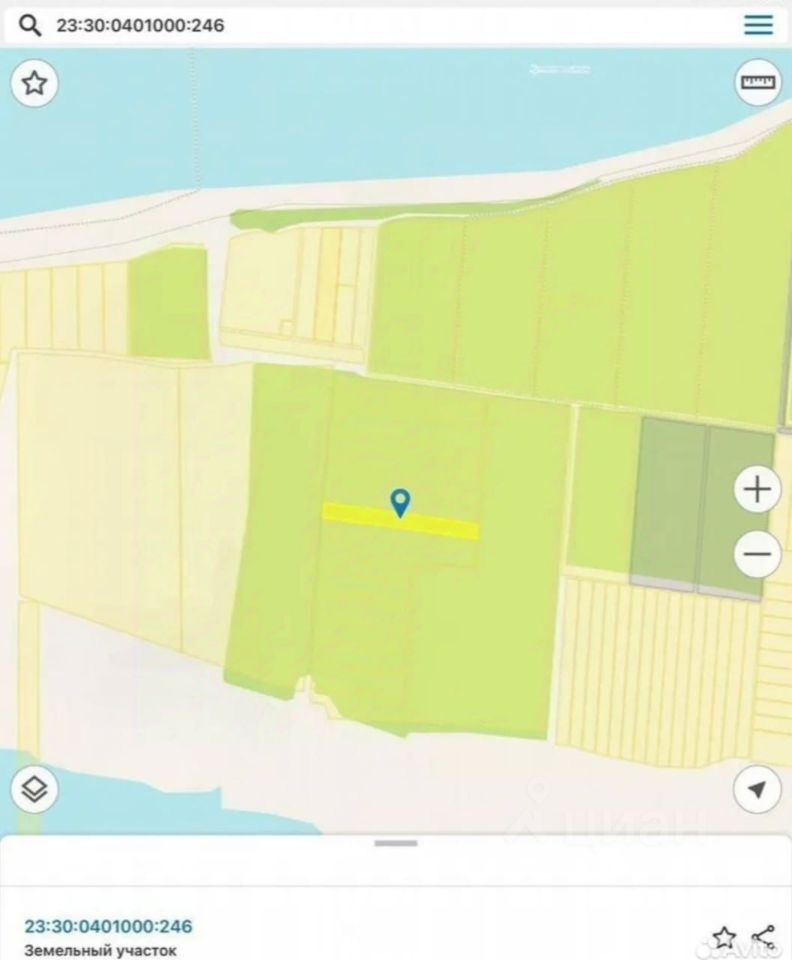Viewport: 792px width, 960px height.
Task: Tap the blue pin on the highlighted parcel
Action: [x=400, y=502]
